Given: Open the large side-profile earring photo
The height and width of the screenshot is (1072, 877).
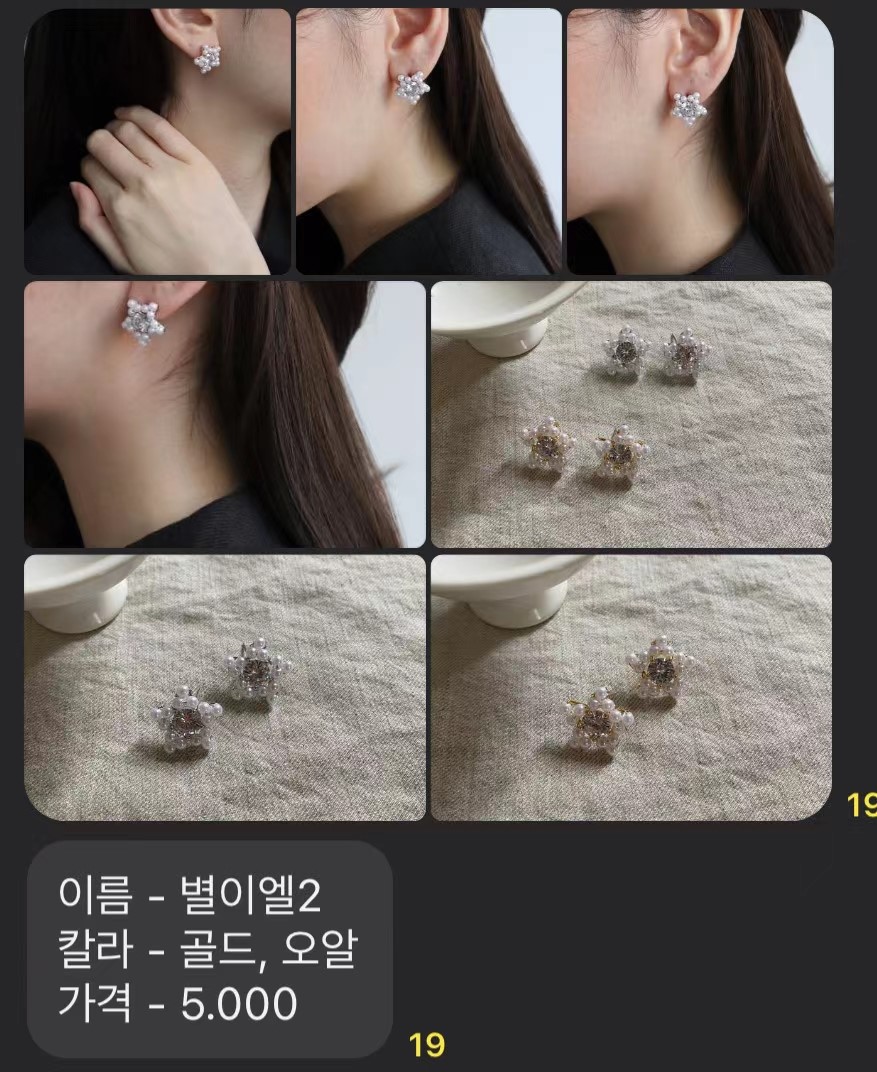Looking at the screenshot, I should coord(224,414).
